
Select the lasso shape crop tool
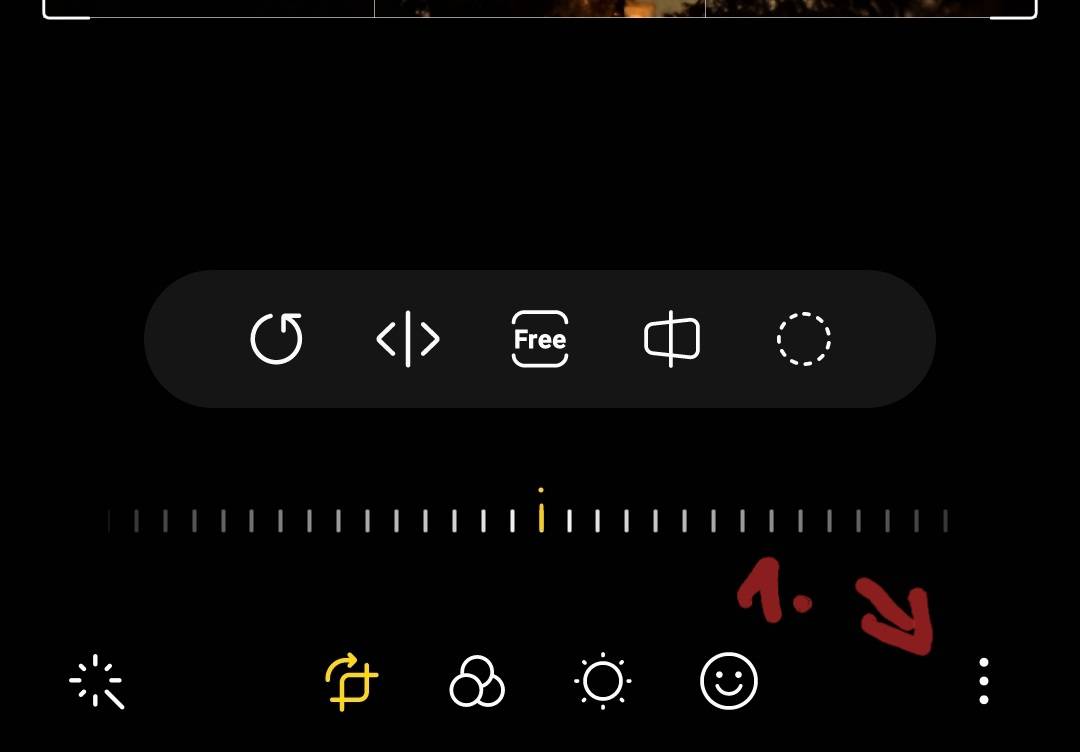(x=804, y=339)
